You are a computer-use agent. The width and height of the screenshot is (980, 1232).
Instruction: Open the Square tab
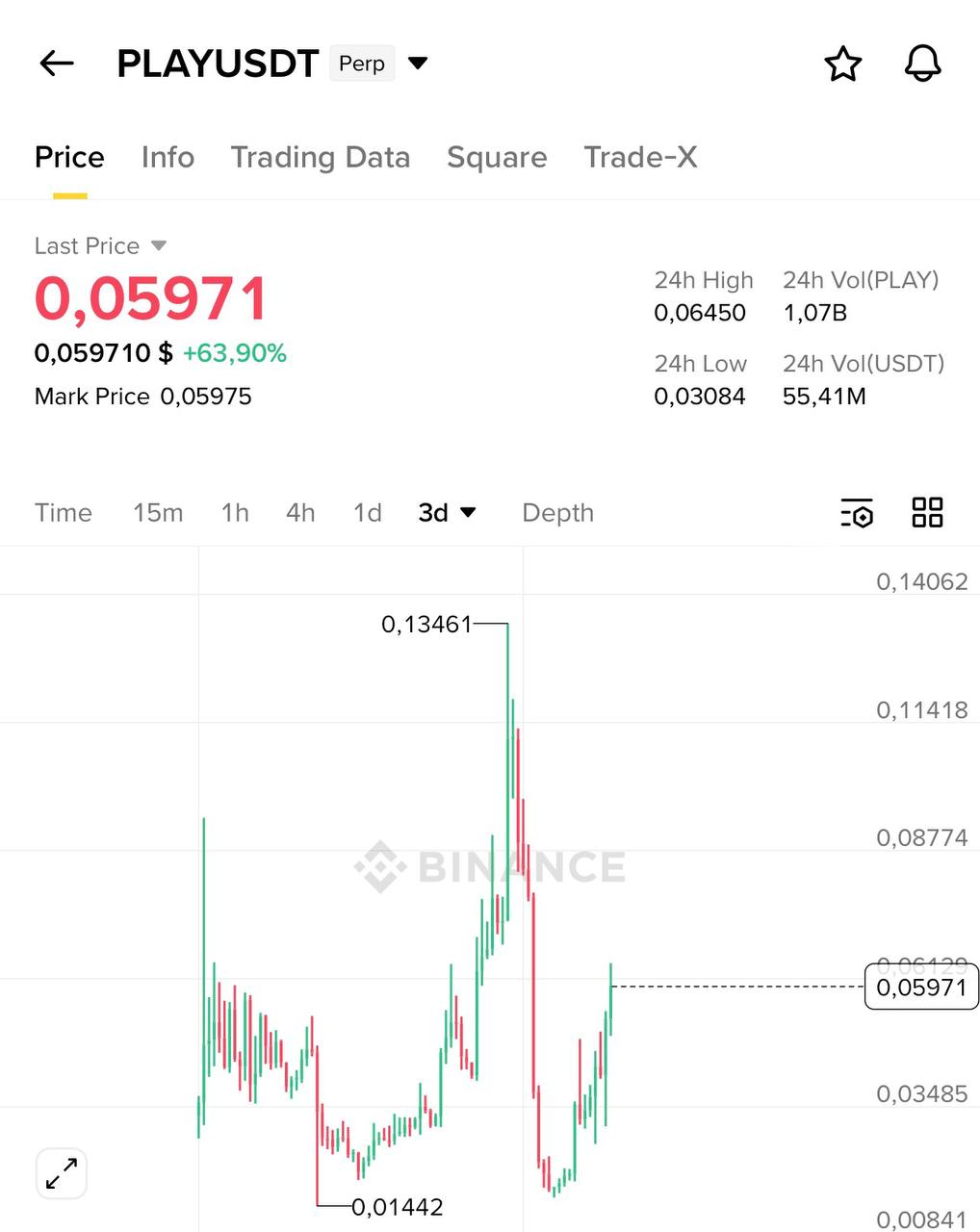tap(497, 157)
